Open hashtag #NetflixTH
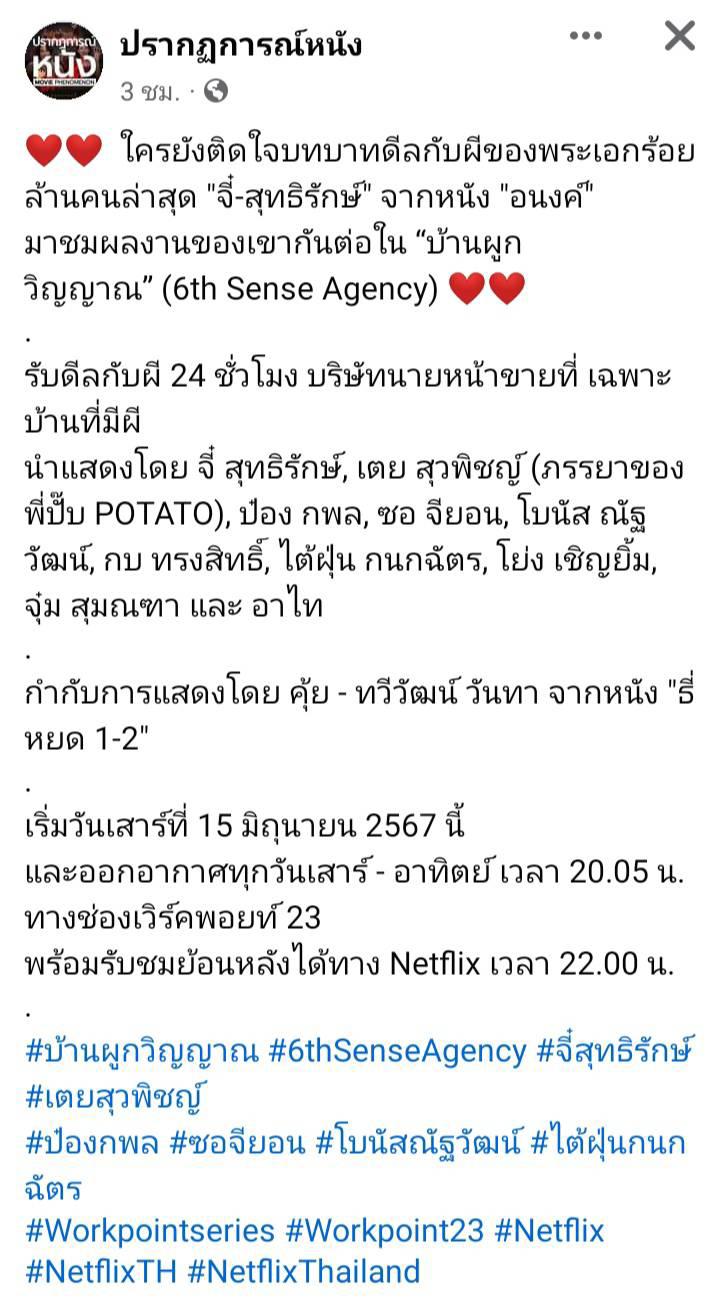This screenshot has height=1297, width=720. tap(101, 1272)
